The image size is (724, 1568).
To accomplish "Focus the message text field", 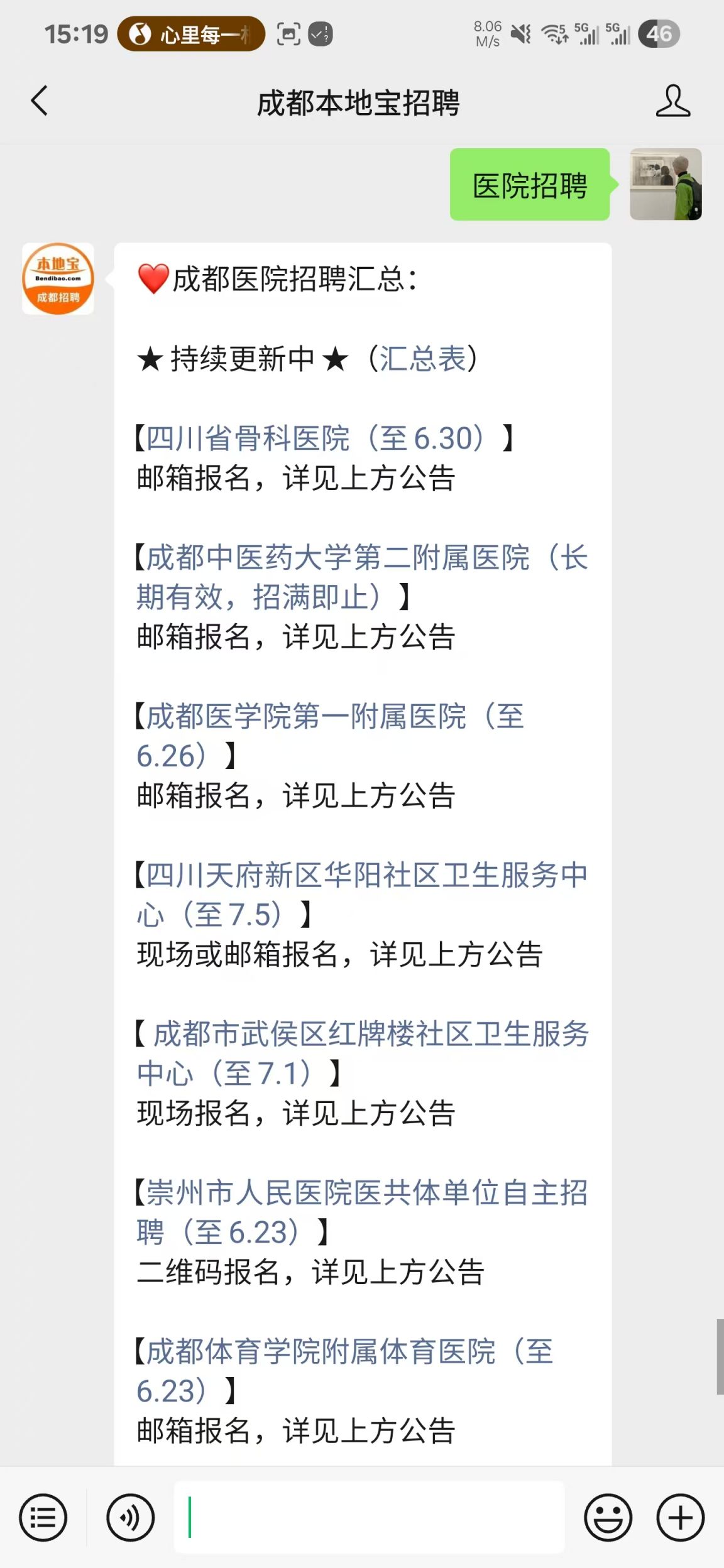I will point(369,1517).
